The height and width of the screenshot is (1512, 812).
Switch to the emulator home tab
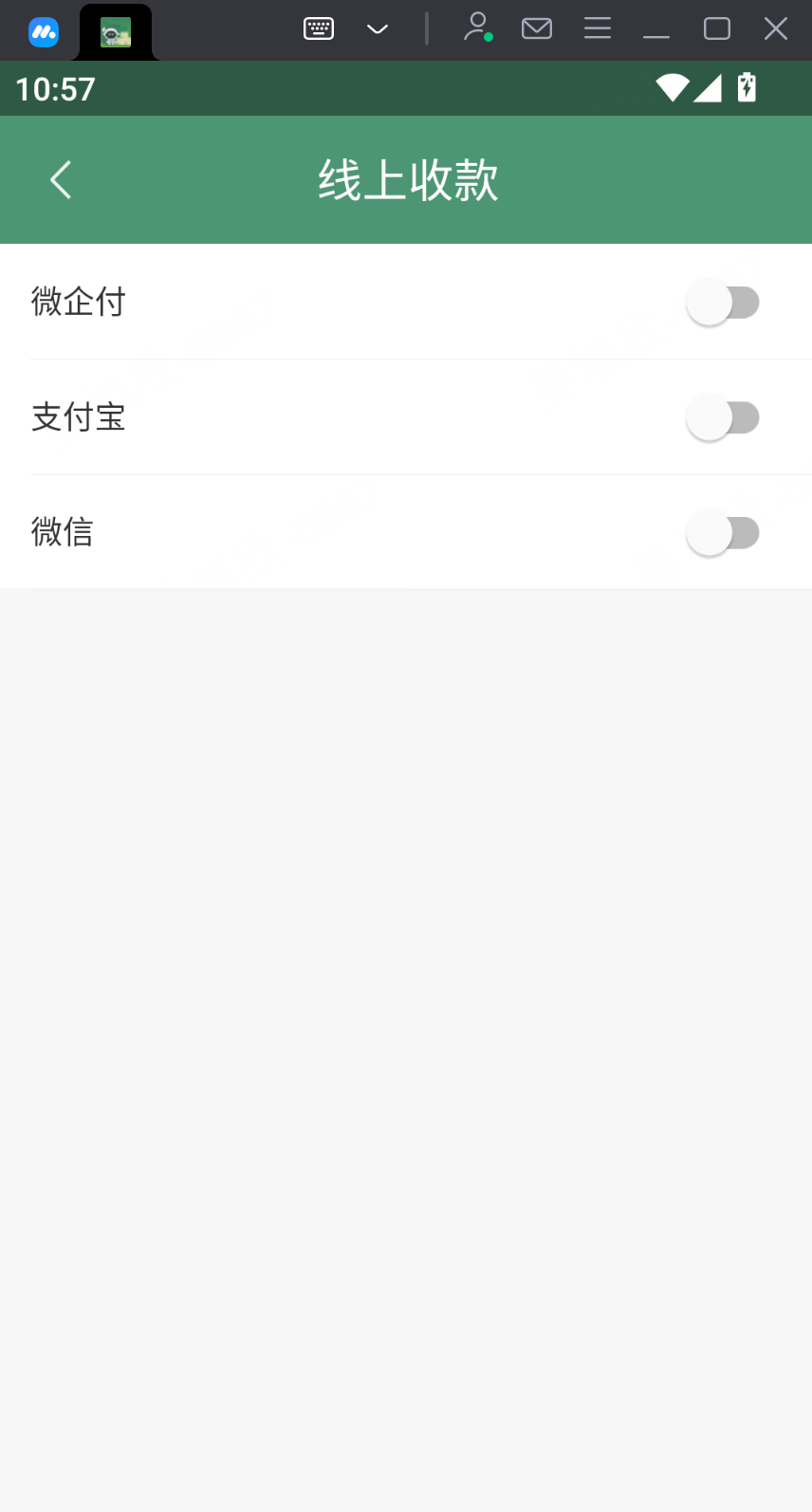[x=44, y=32]
